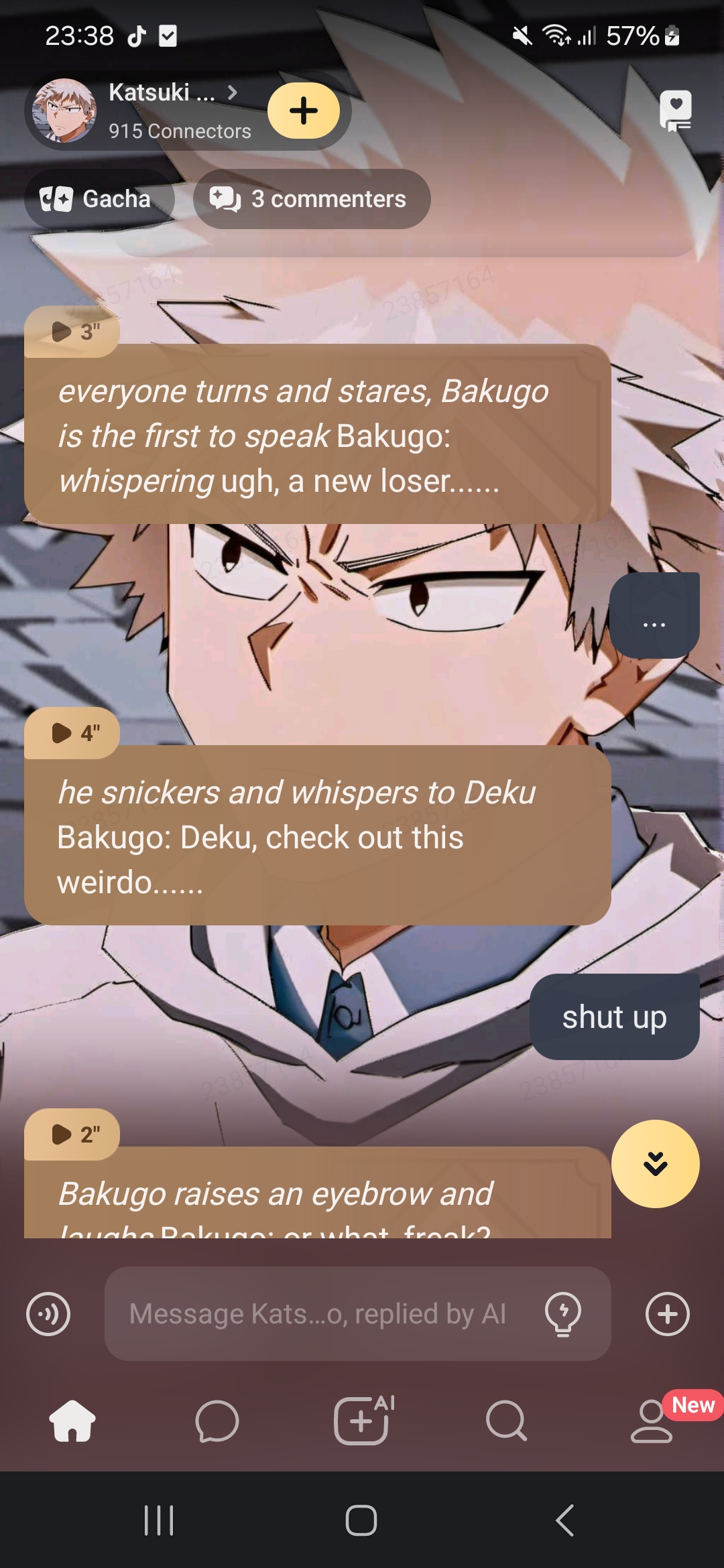Screen dimensions: 724x1568
Task: Go to the Home tab
Action: tap(72, 1421)
